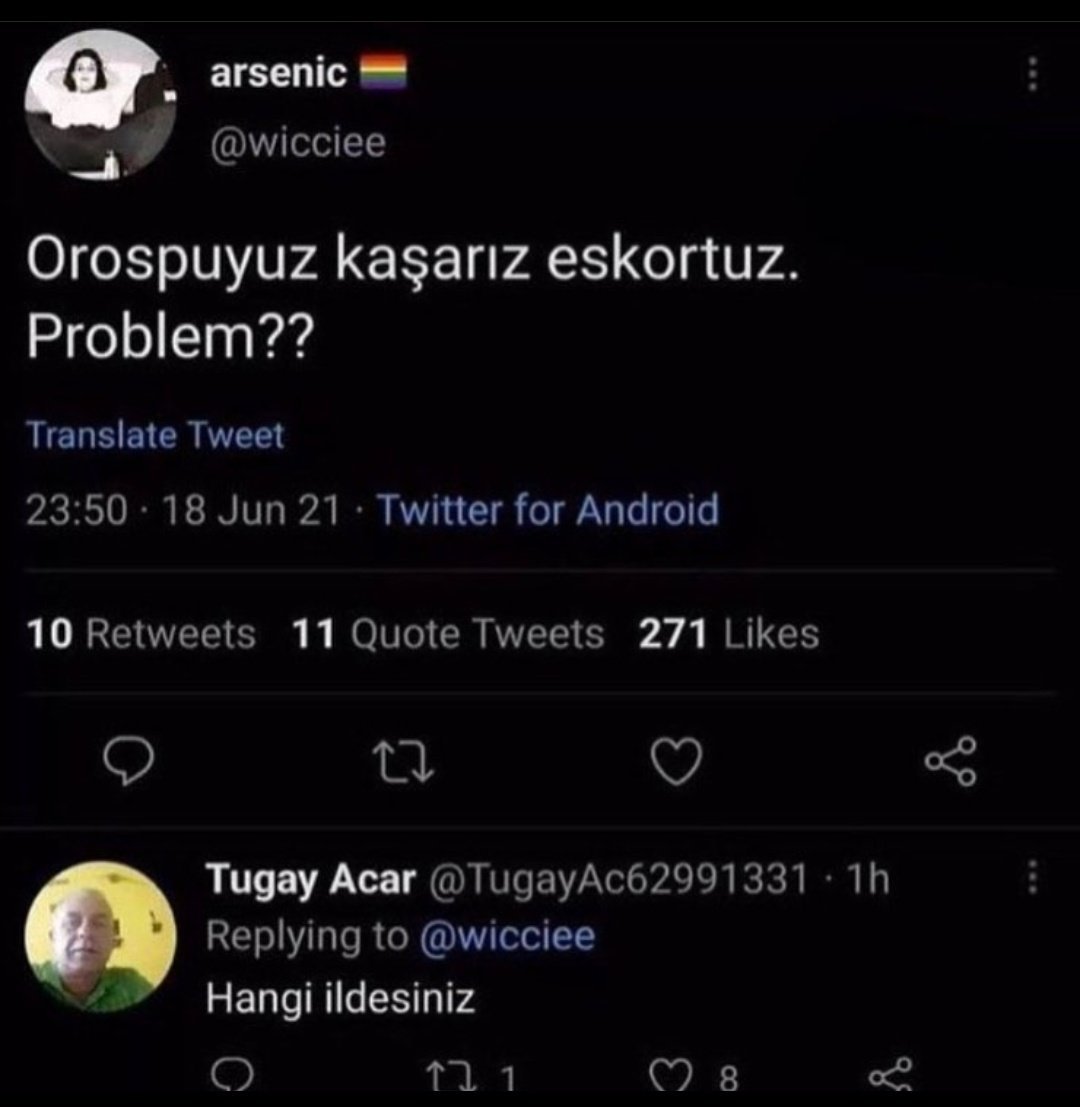Reply to arsenic's tweet

[129, 764]
